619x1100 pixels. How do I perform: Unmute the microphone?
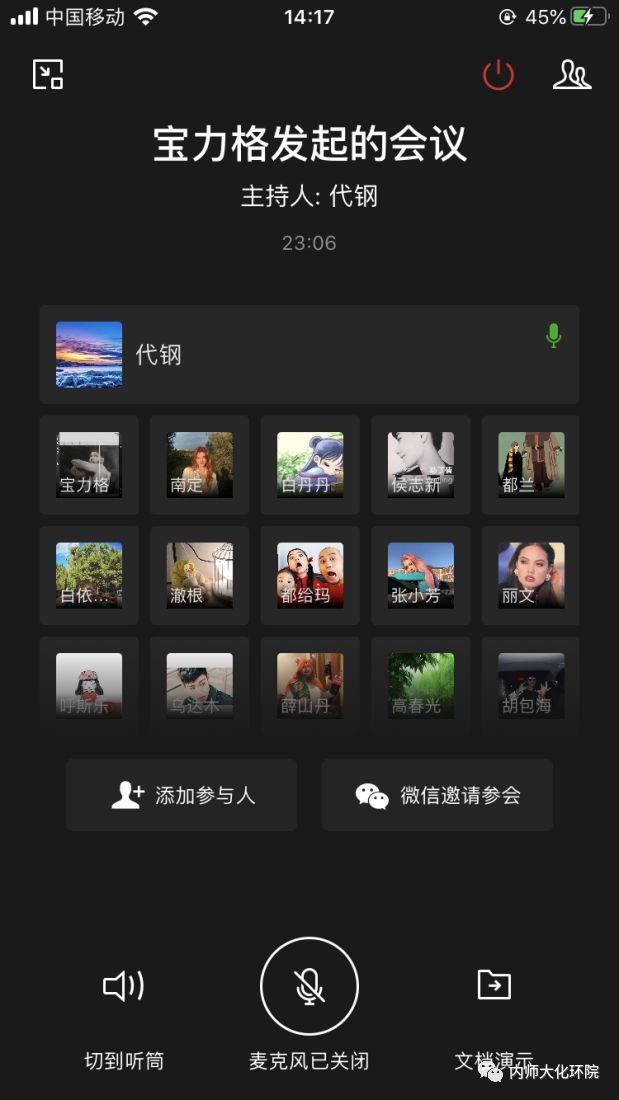pos(309,987)
